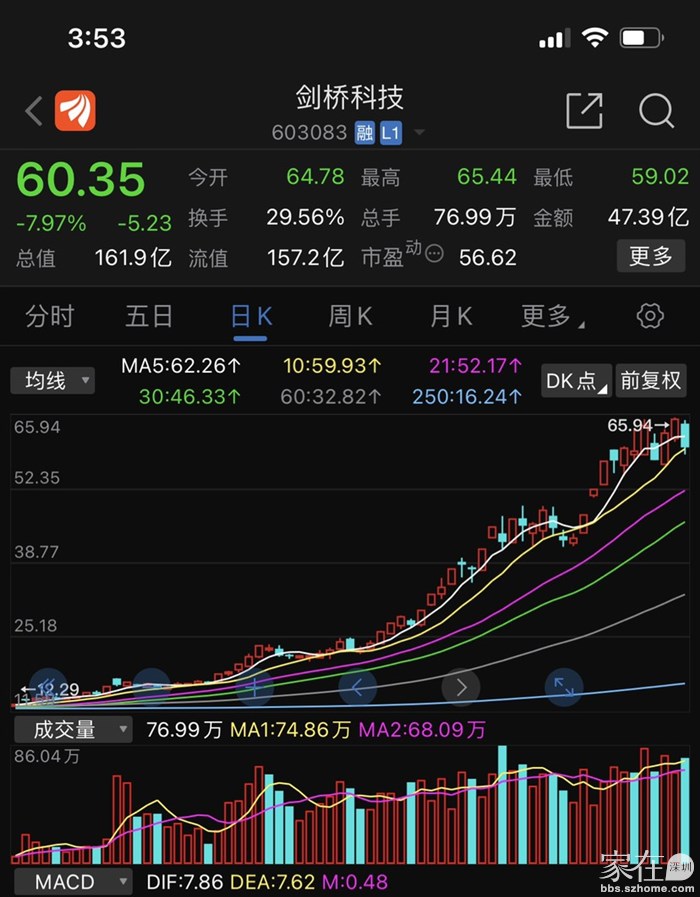The image size is (700, 897).
Task: Tap 更多 for more quote details
Action: tap(650, 256)
